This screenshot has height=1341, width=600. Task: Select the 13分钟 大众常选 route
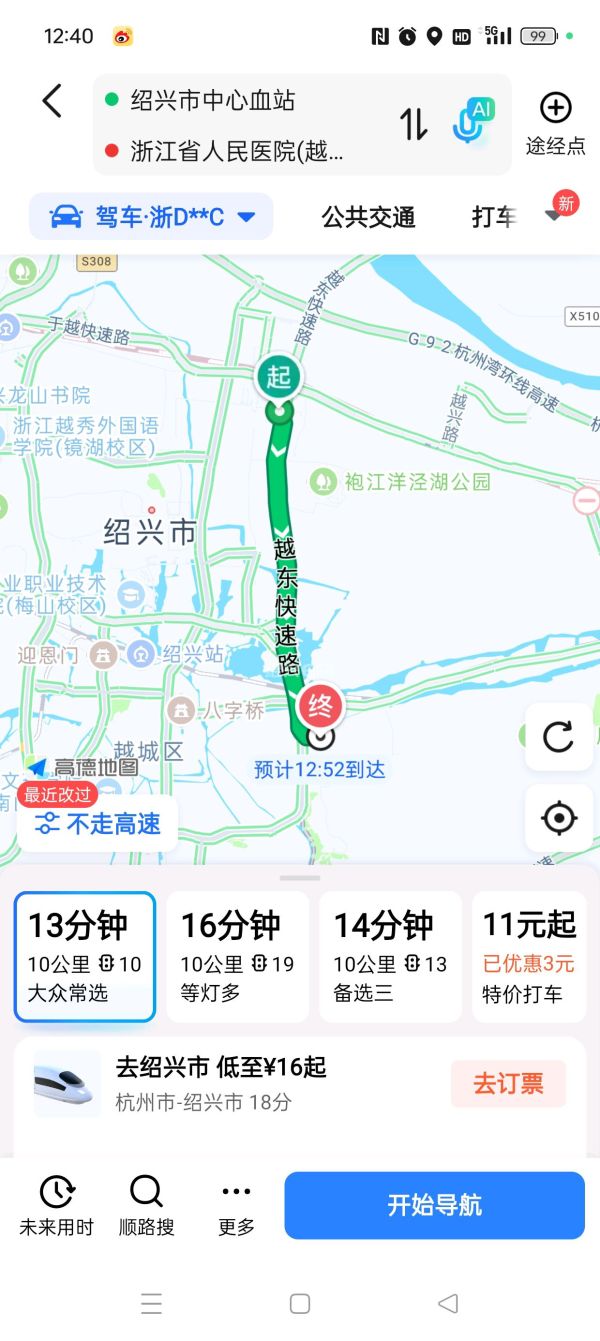tap(85, 956)
